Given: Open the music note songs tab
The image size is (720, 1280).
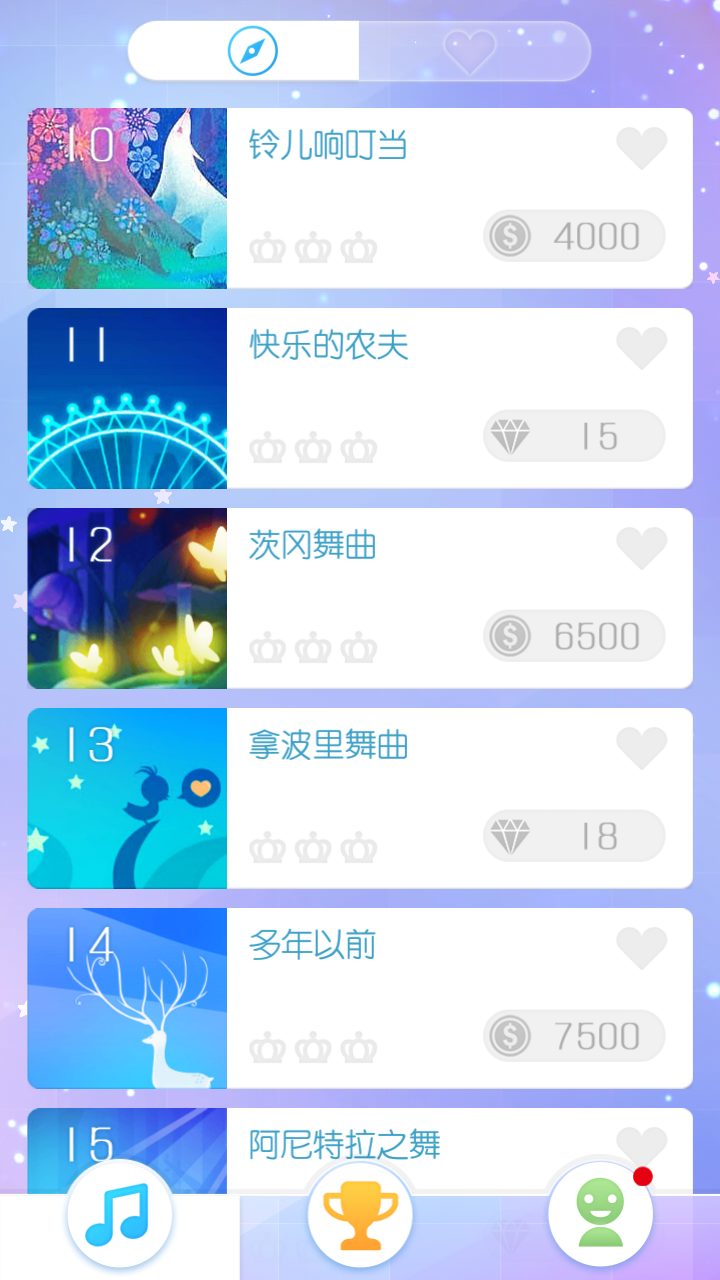Looking at the screenshot, I should [120, 1214].
